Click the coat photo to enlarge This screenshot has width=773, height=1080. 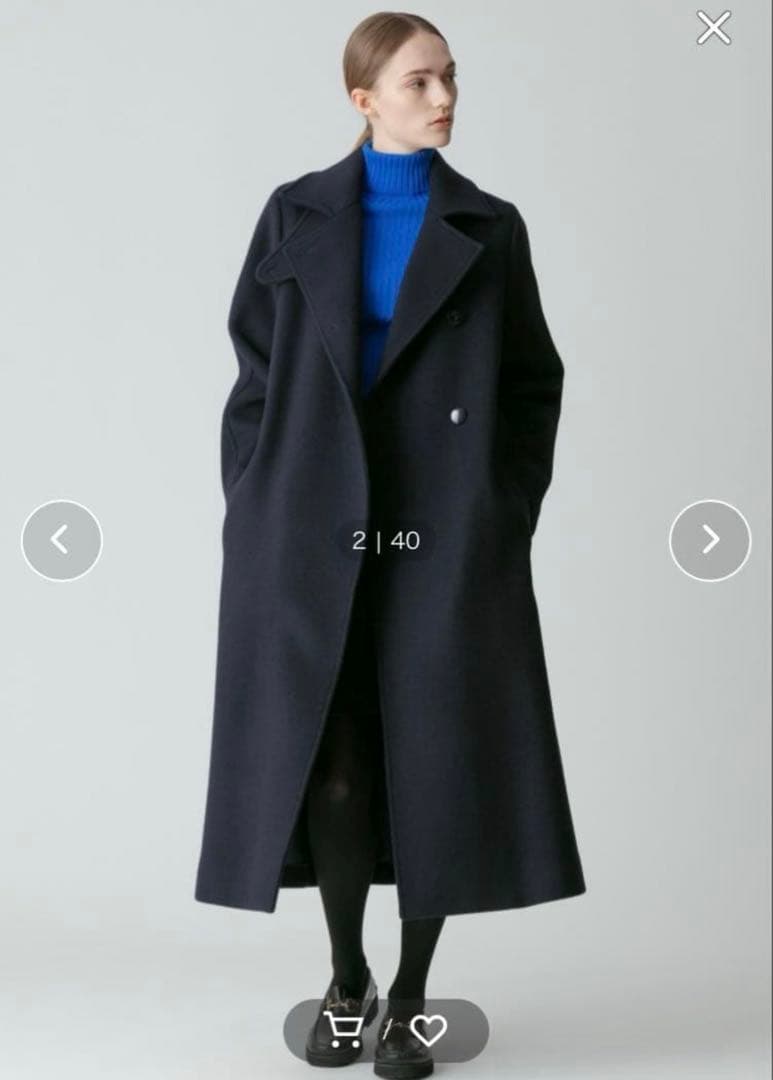click(386, 450)
